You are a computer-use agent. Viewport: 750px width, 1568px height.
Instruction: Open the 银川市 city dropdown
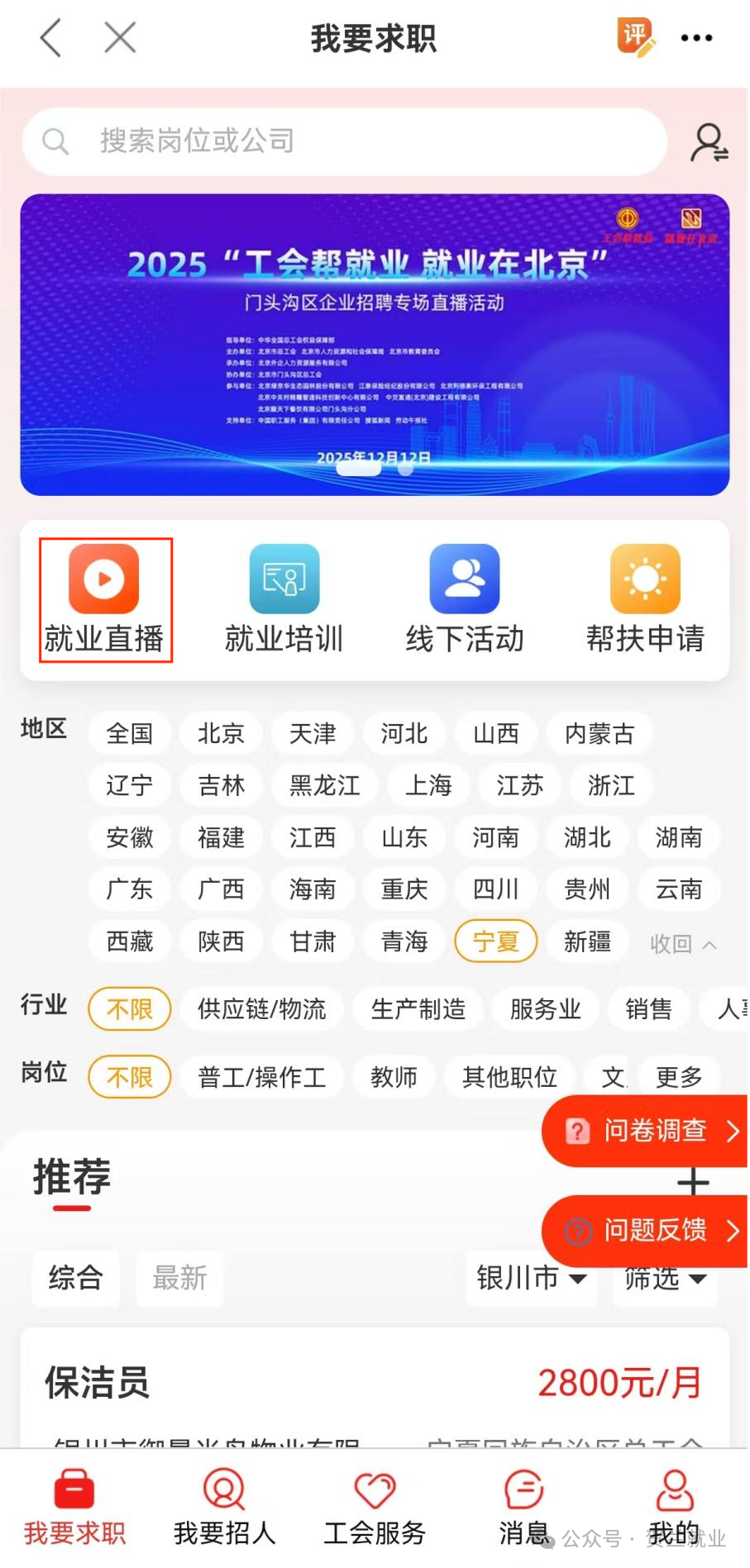click(531, 1279)
